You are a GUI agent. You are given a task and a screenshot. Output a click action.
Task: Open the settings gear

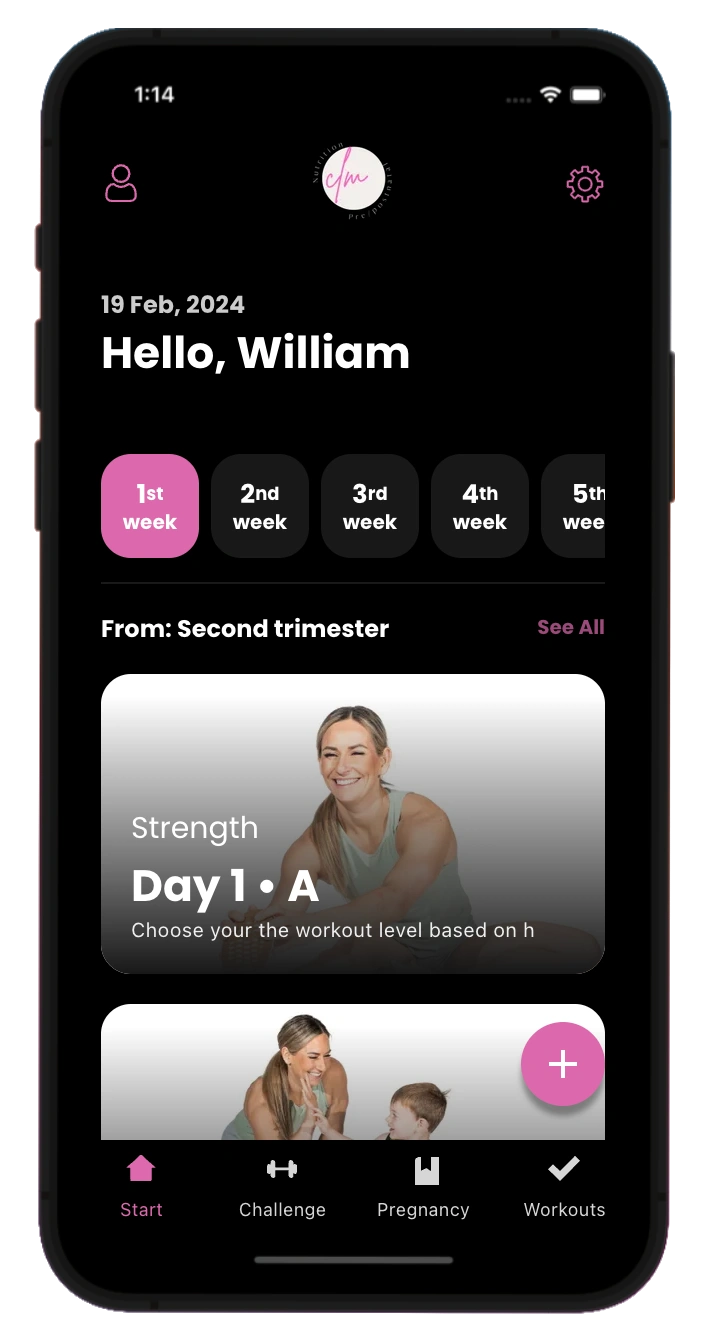[x=584, y=184]
